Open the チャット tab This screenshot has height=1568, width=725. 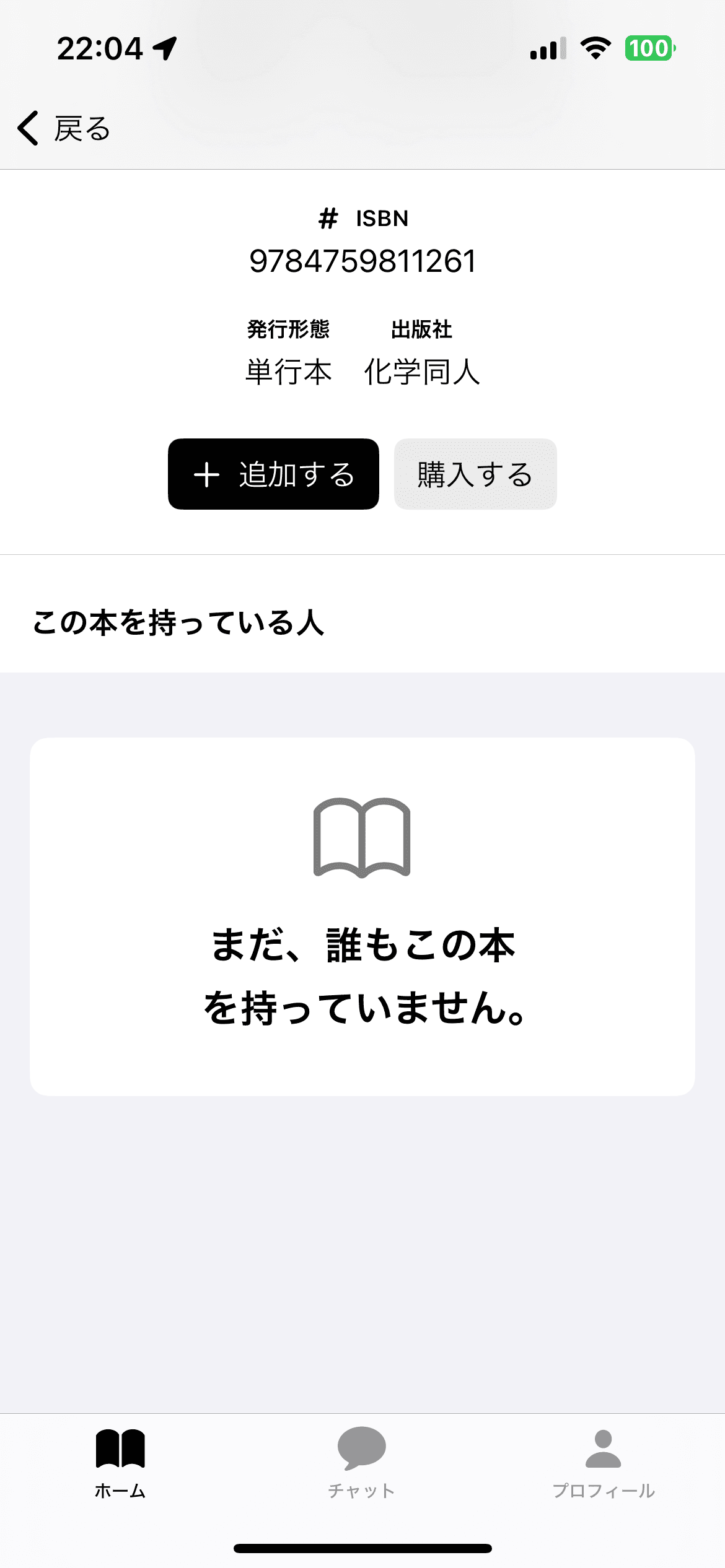362,1464
